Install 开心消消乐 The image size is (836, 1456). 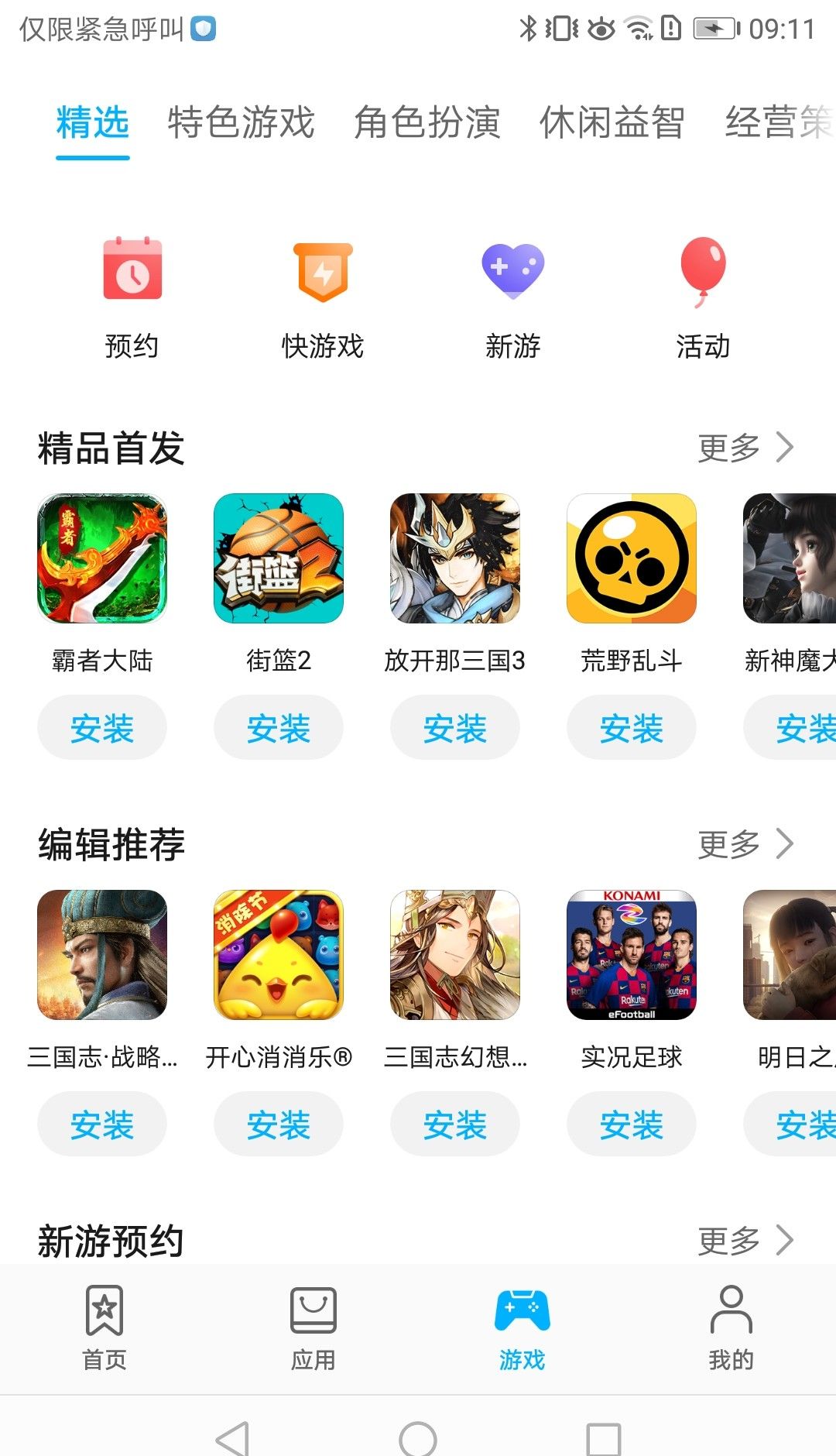[279, 1125]
